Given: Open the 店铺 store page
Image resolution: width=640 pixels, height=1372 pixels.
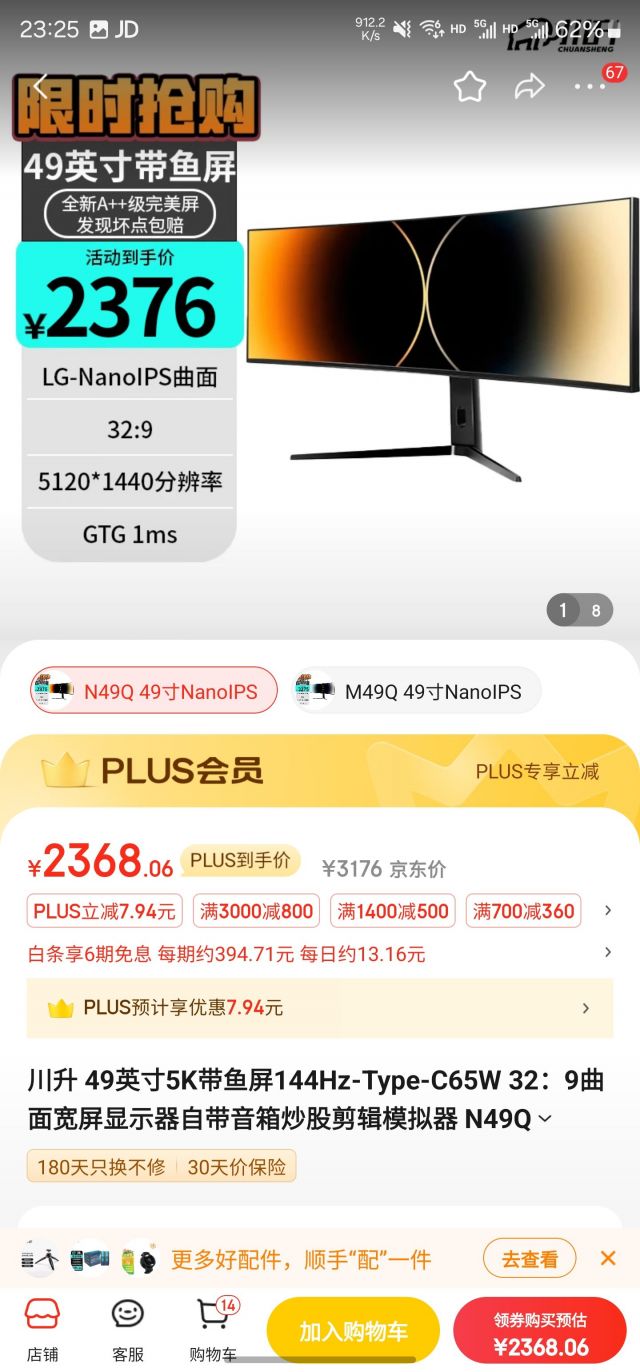Looking at the screenshot, I should pos(42,1330).
